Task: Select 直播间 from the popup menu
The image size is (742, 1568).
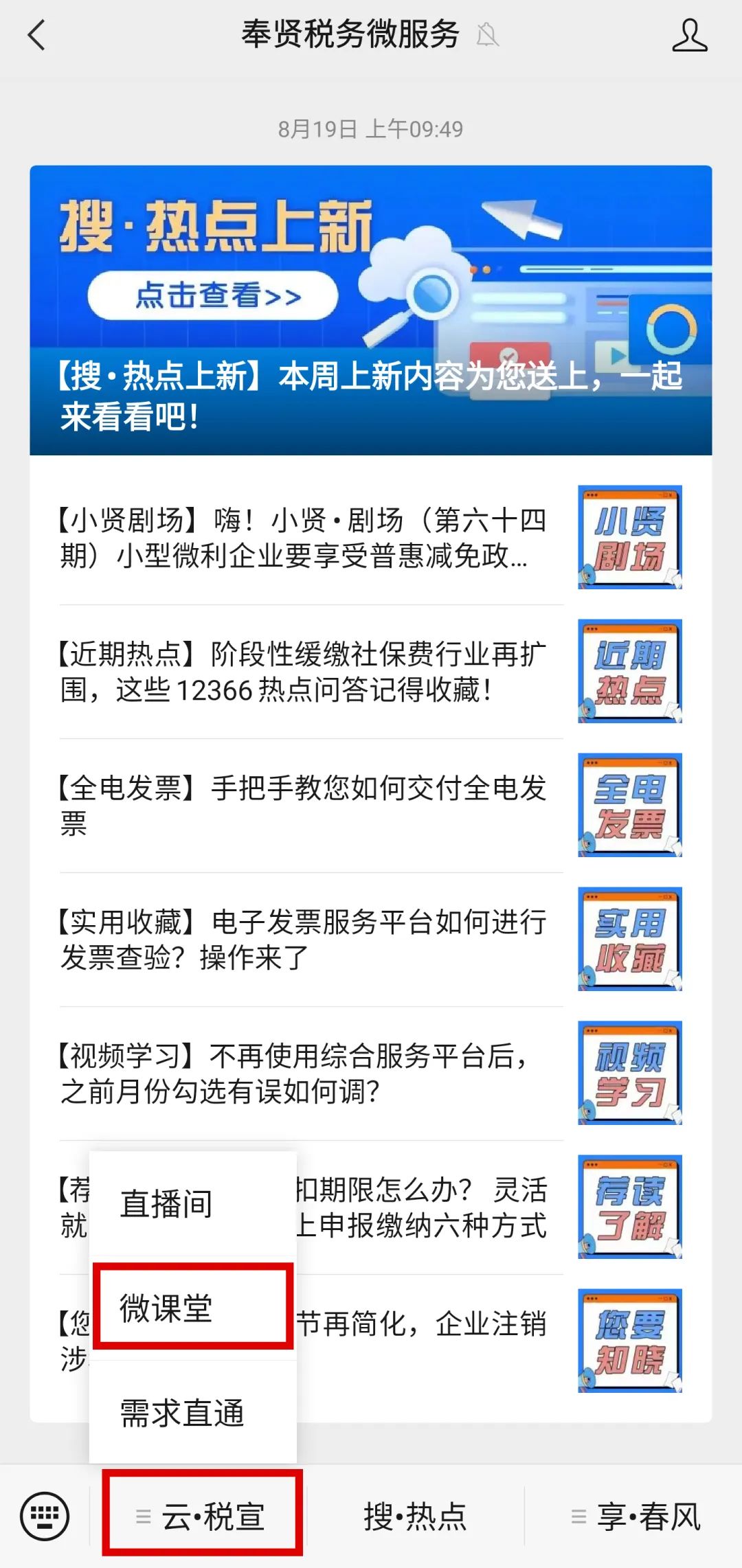Action: [193, 1203]
